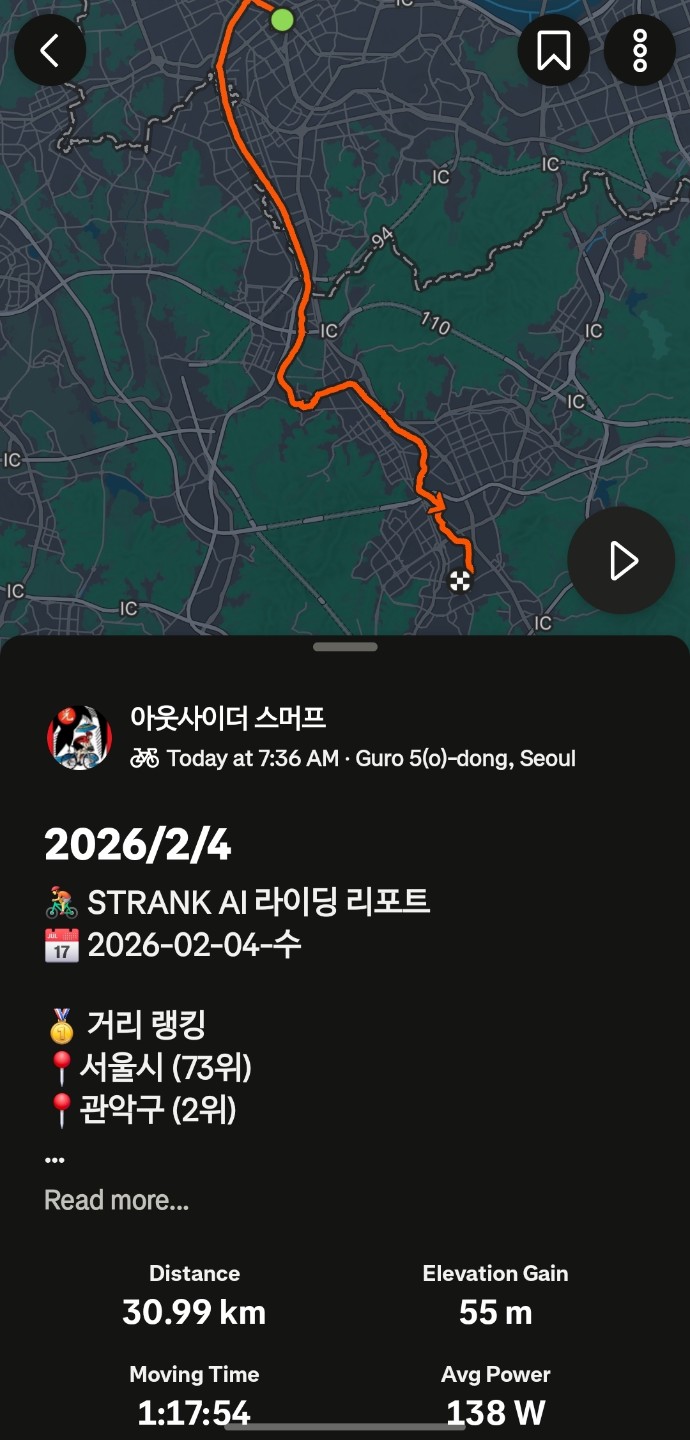The height and width of the screenshot is (1440, 690).
Task: Bookmark this activity's route
Action: pyautogui.click(x=553, y=50)
